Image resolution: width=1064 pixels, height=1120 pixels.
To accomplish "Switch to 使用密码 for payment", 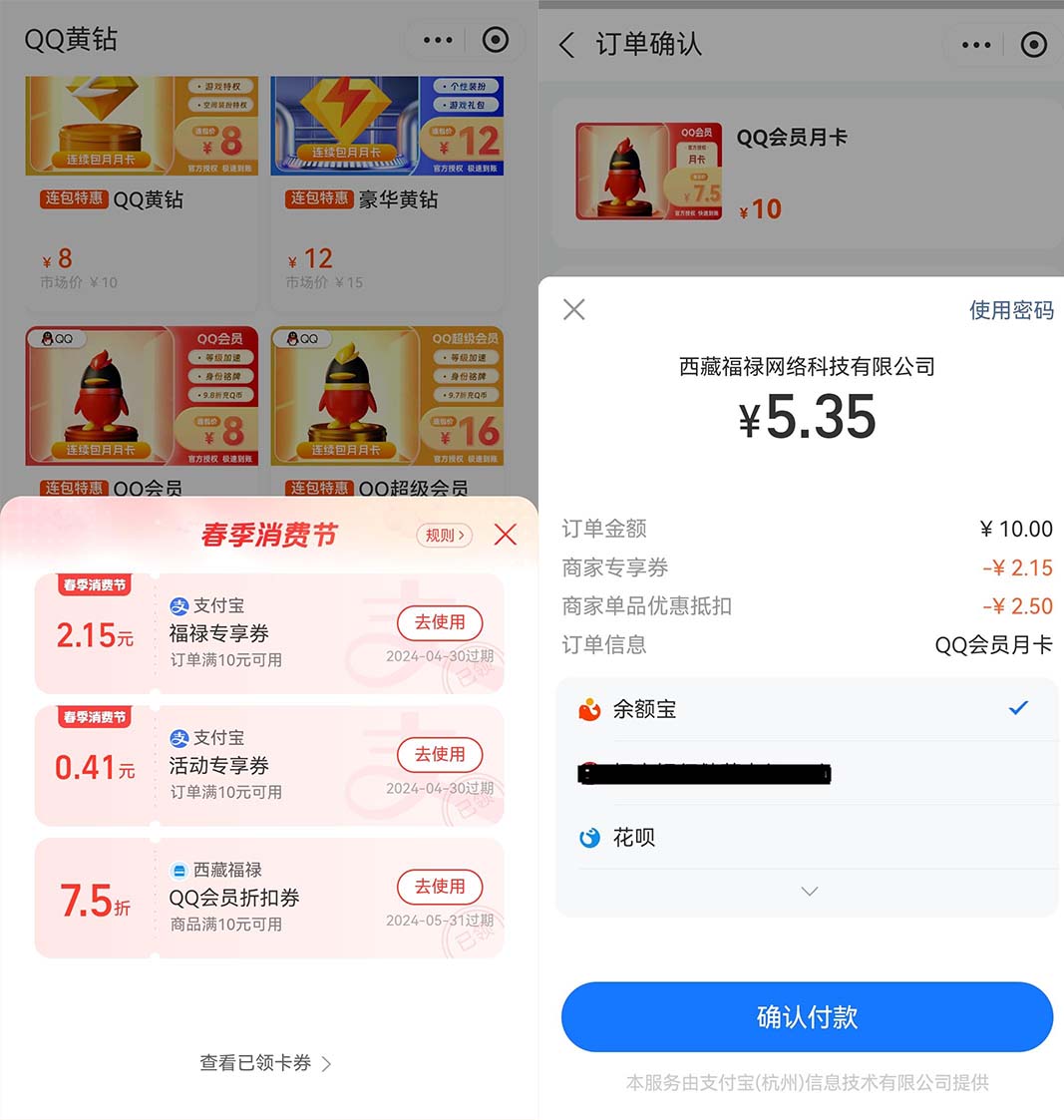I will [1010, 310].
